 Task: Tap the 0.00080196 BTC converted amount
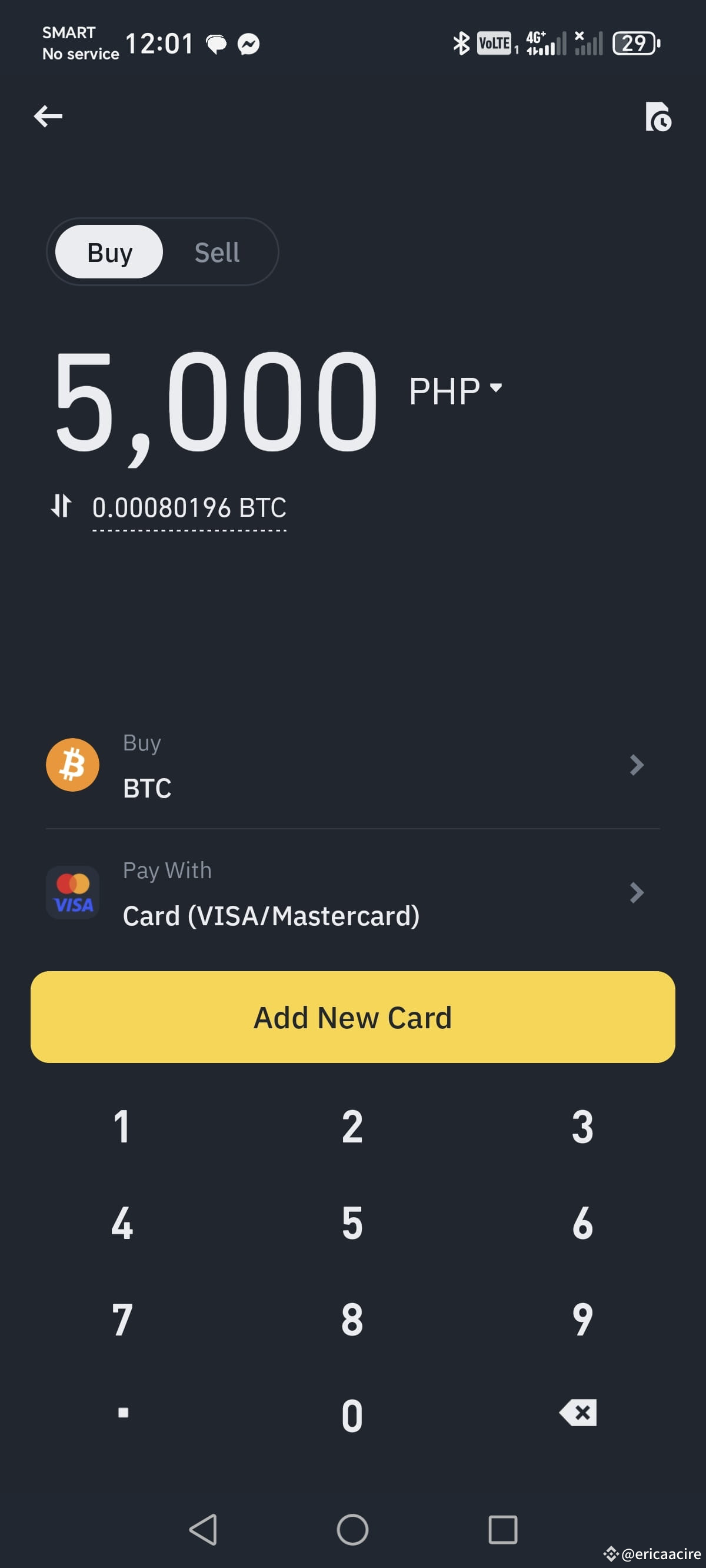click(189, 507)
